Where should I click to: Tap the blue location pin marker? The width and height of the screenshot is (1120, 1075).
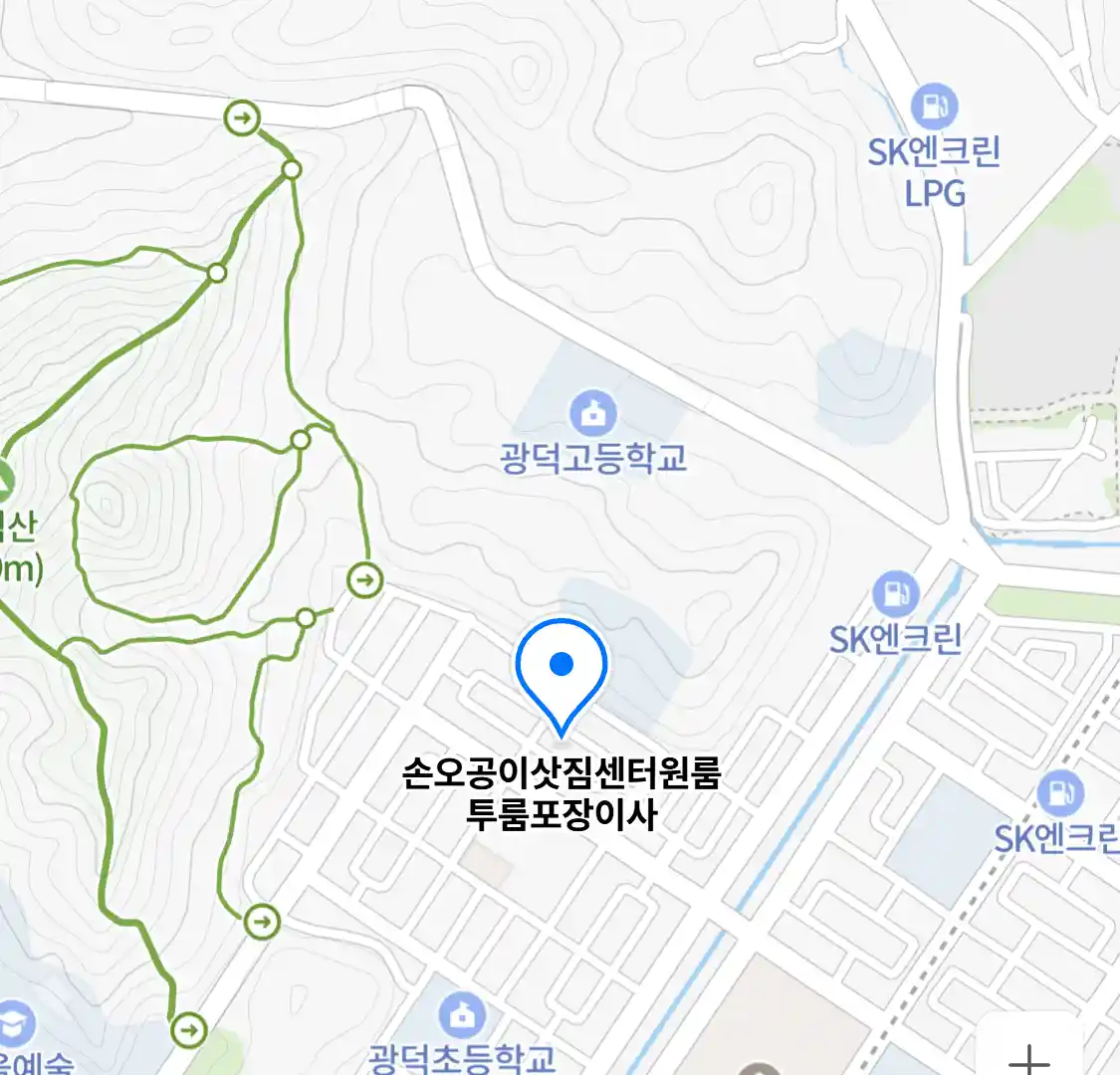pyautogui.click(x=561, y=667)
